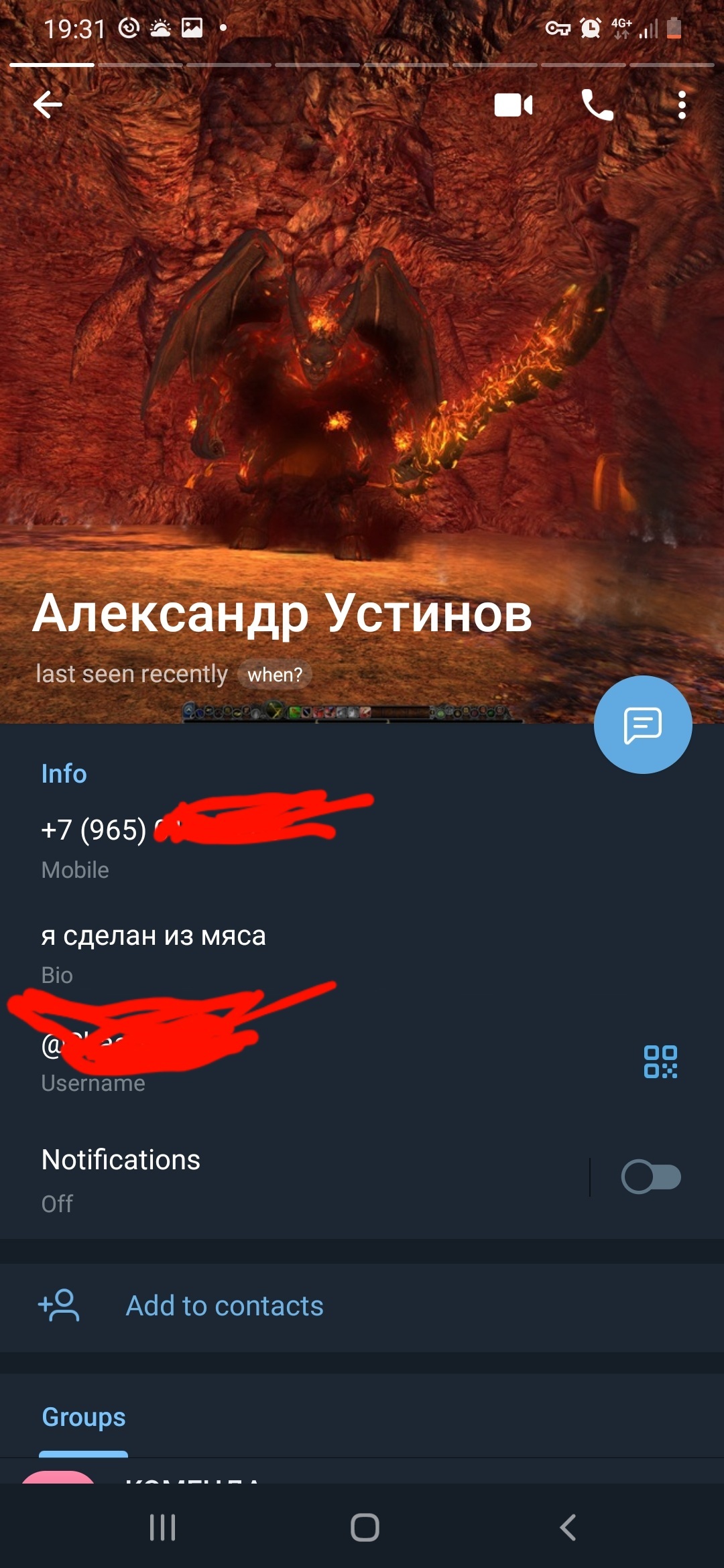Start a voice call with this user
The height and width of the screenshot is (1568, 724).
[597, 105]
